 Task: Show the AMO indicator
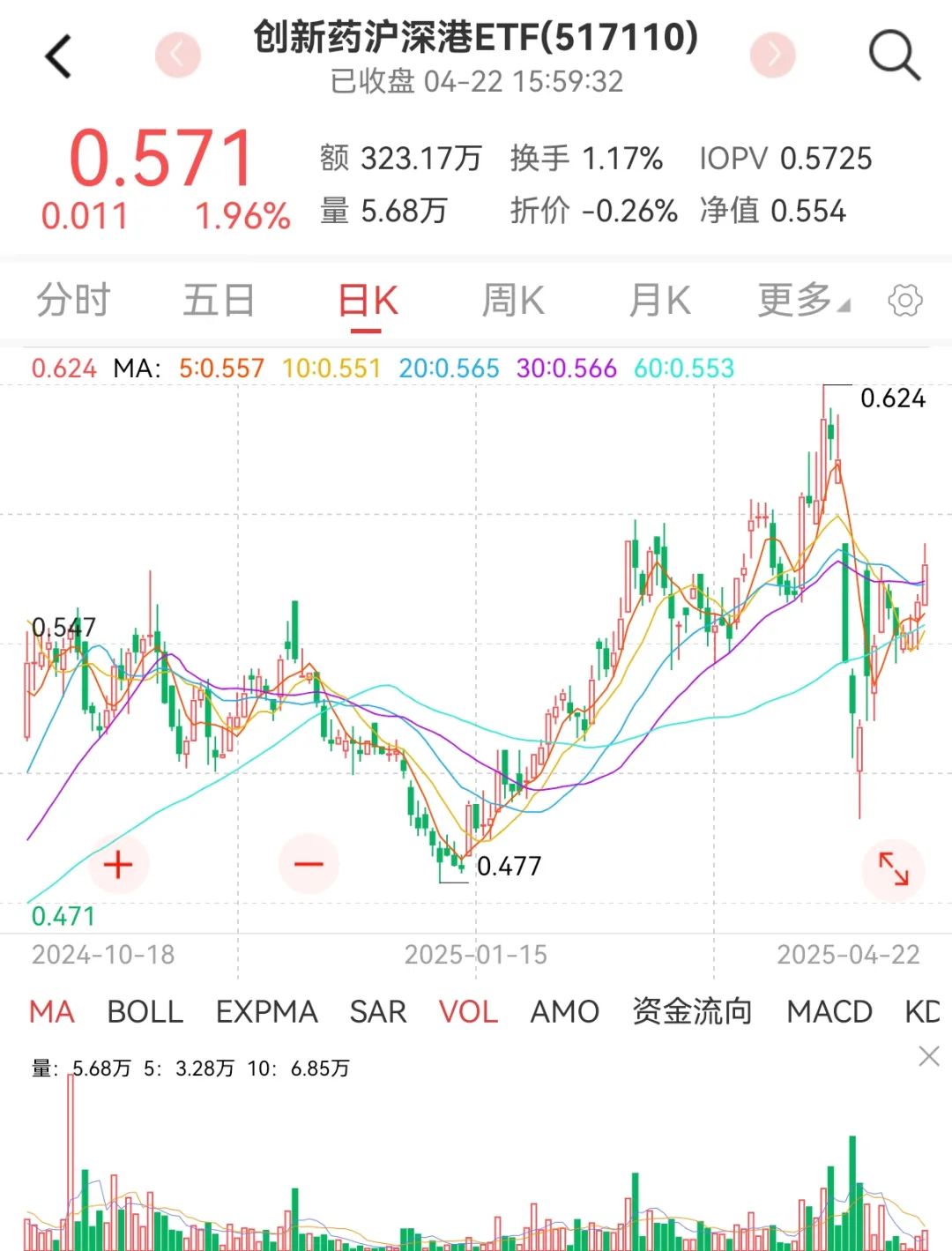click(564, 1012)
